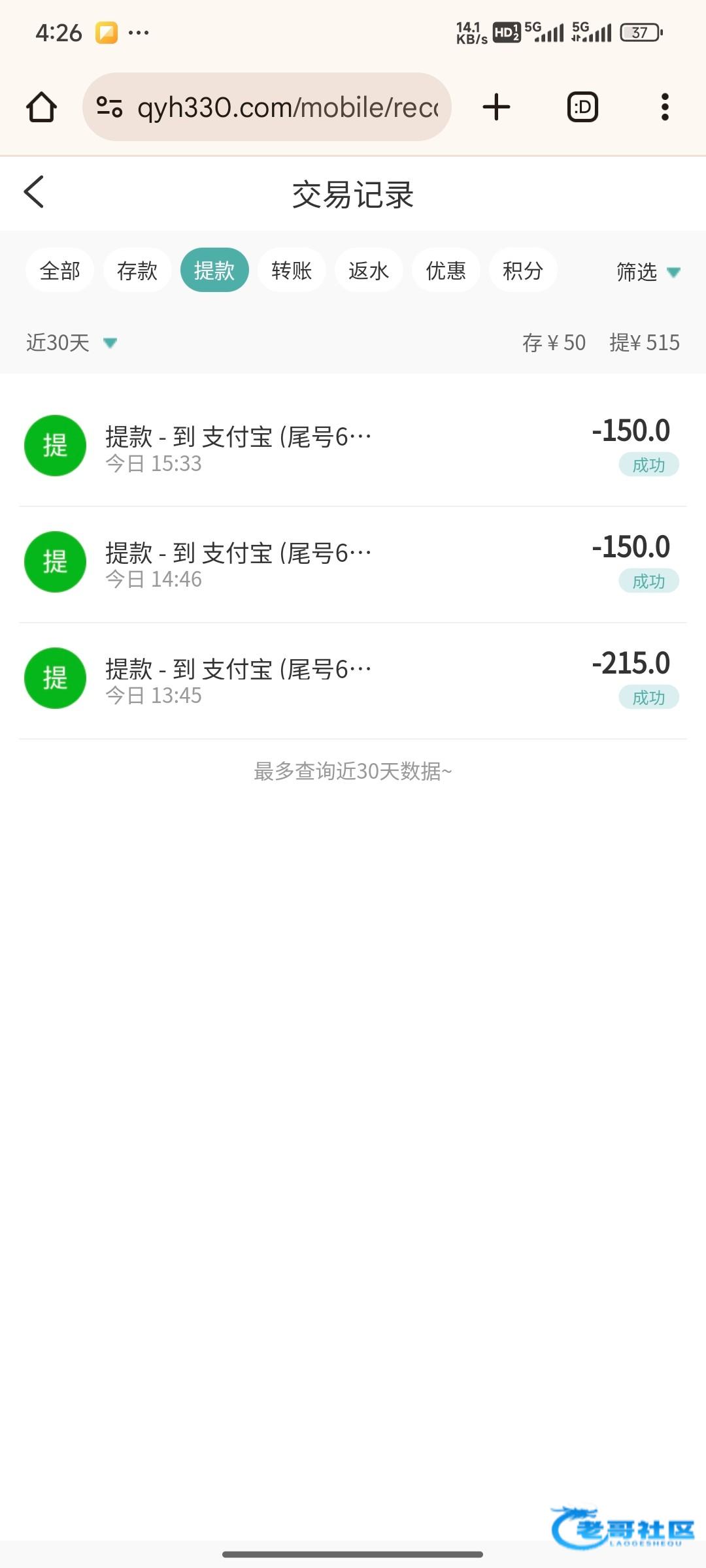The height and width of the screenshot is (1568, 706).
Task: Tap the qyh330.com address bar
Action: tap(267, 107)
